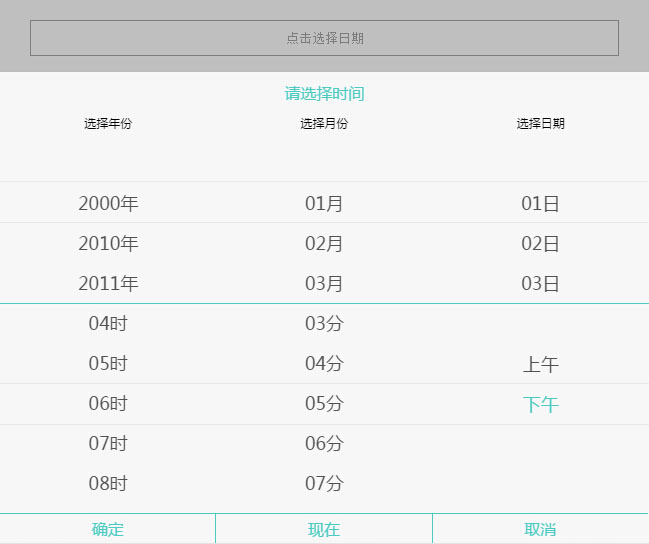Set current time with 现在
The width and height of the screenshot is (649, 544).
click(x=324, y=530)
